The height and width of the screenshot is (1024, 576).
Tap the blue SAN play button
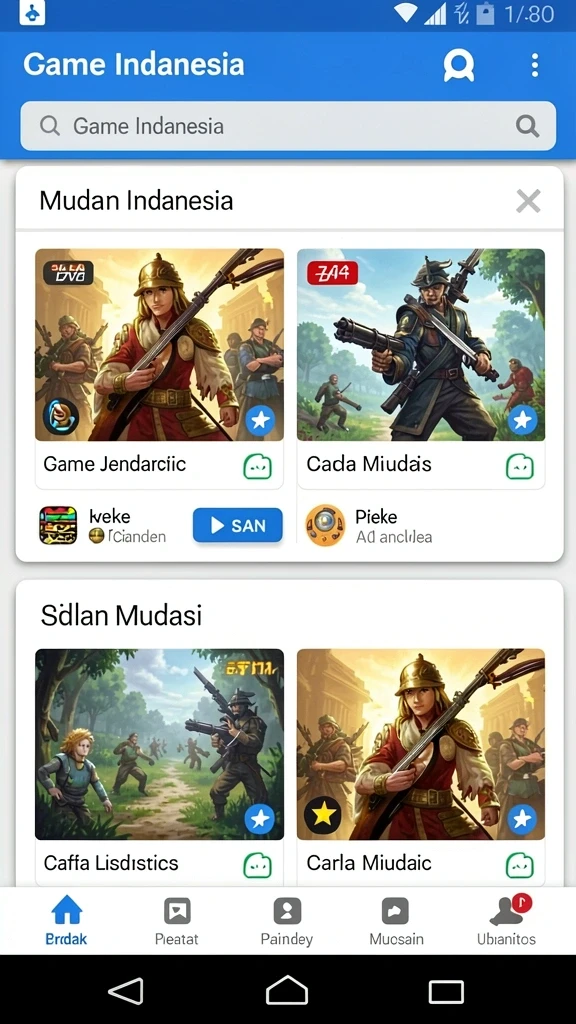pyautogui.click(x=238, y=526)
